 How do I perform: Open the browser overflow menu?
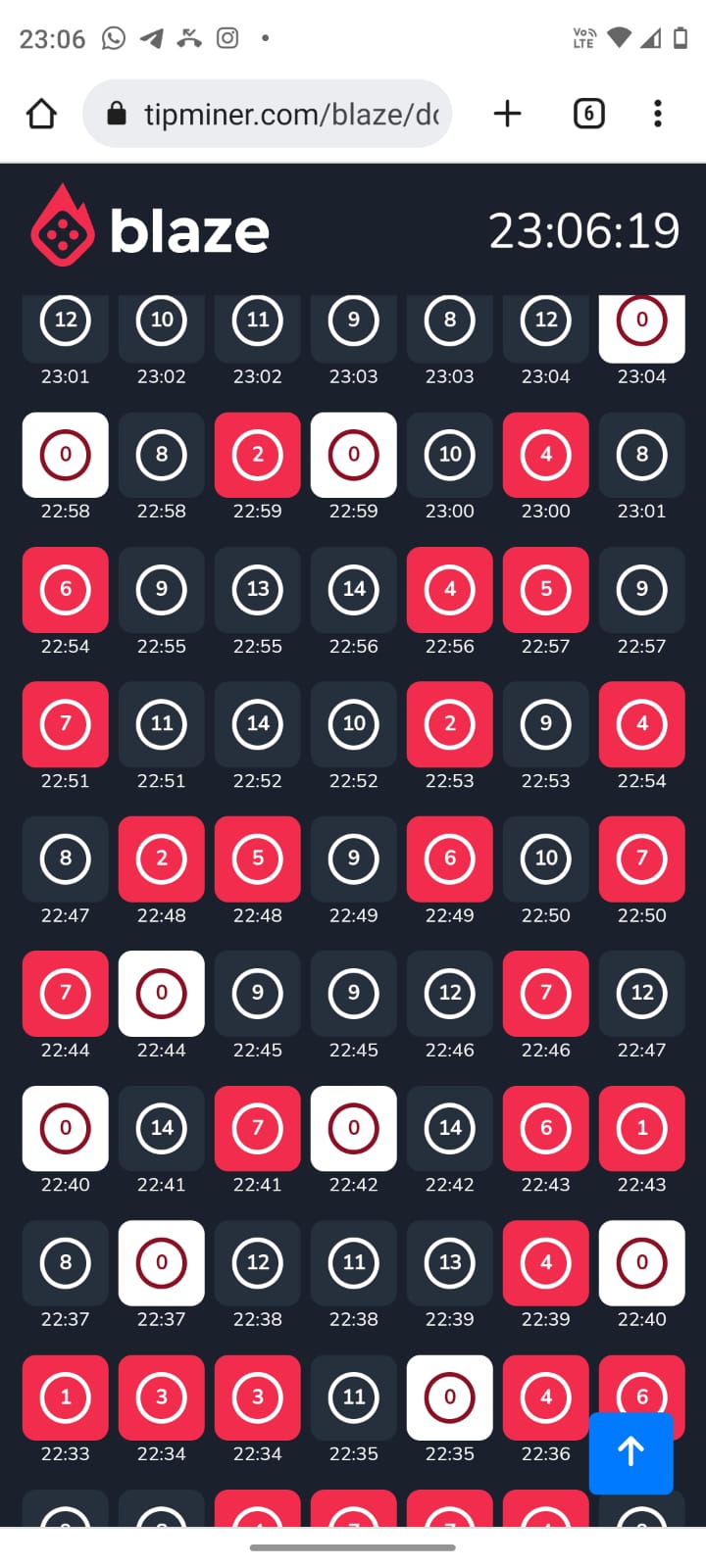(x=657, y=114)
